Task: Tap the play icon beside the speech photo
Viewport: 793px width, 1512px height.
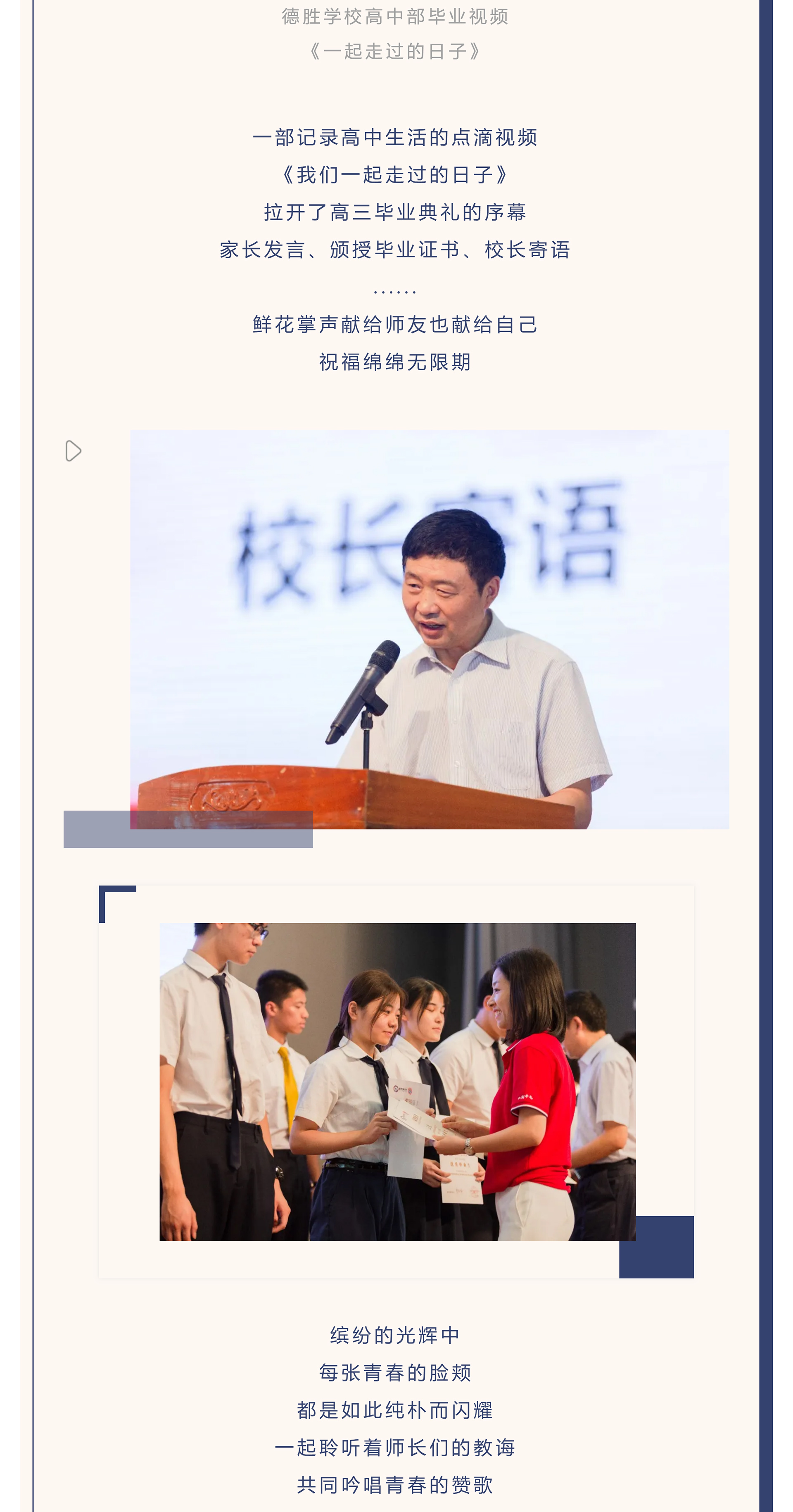Action: pyautogui.click(x=74, y=451)
